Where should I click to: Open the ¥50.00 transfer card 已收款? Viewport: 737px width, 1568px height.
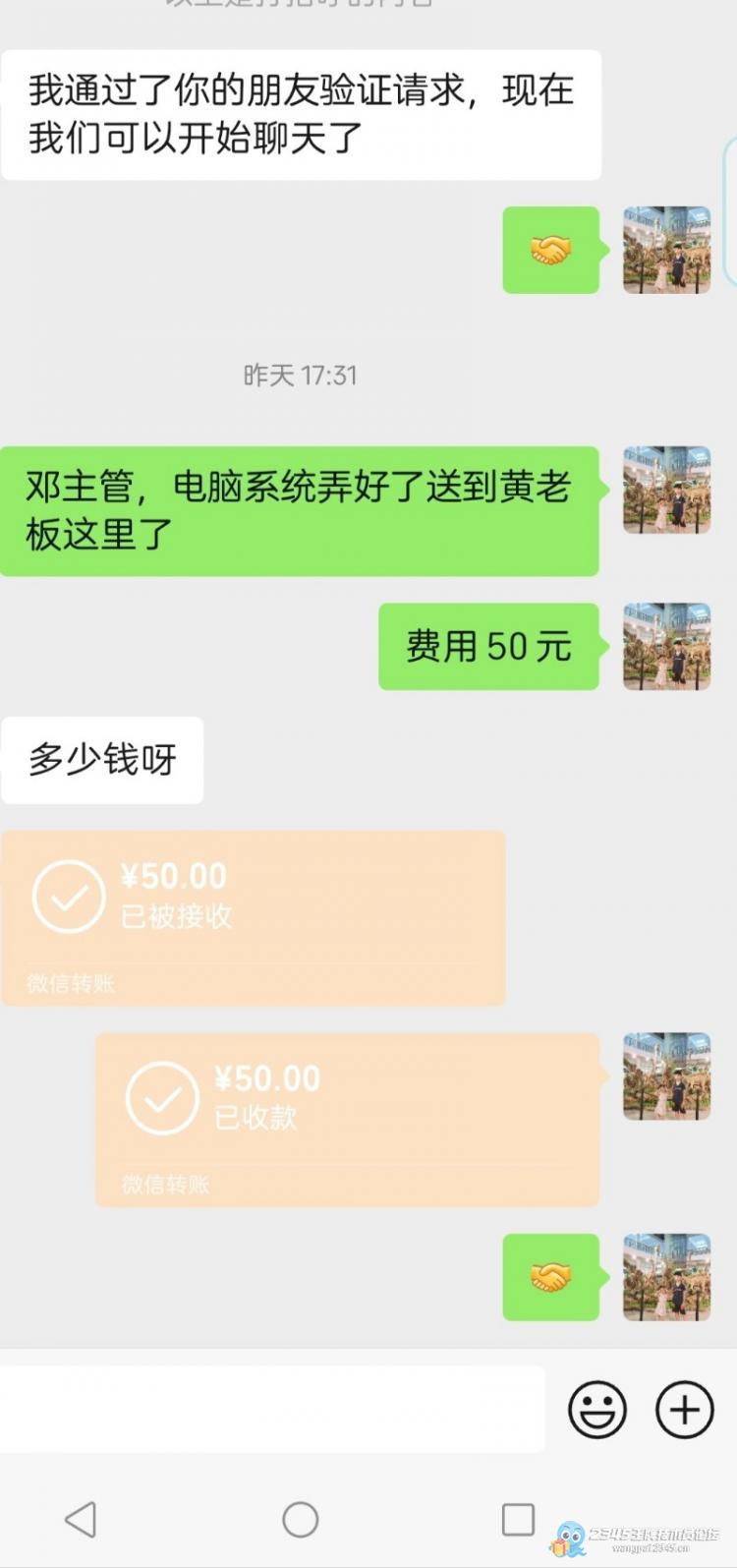pyautogui.click(x=347, y=1119)
